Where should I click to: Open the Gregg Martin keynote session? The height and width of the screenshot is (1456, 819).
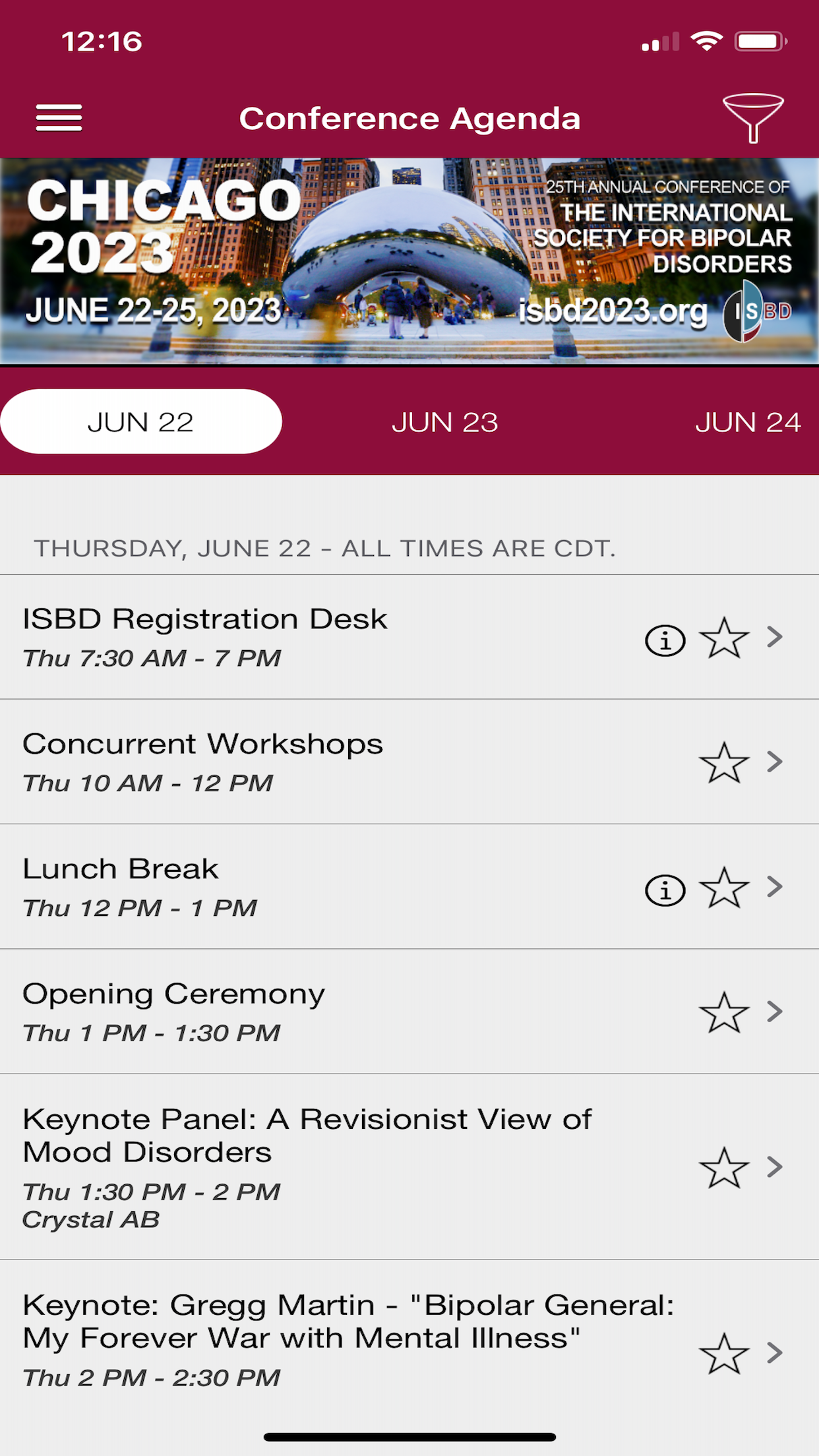297,1339
